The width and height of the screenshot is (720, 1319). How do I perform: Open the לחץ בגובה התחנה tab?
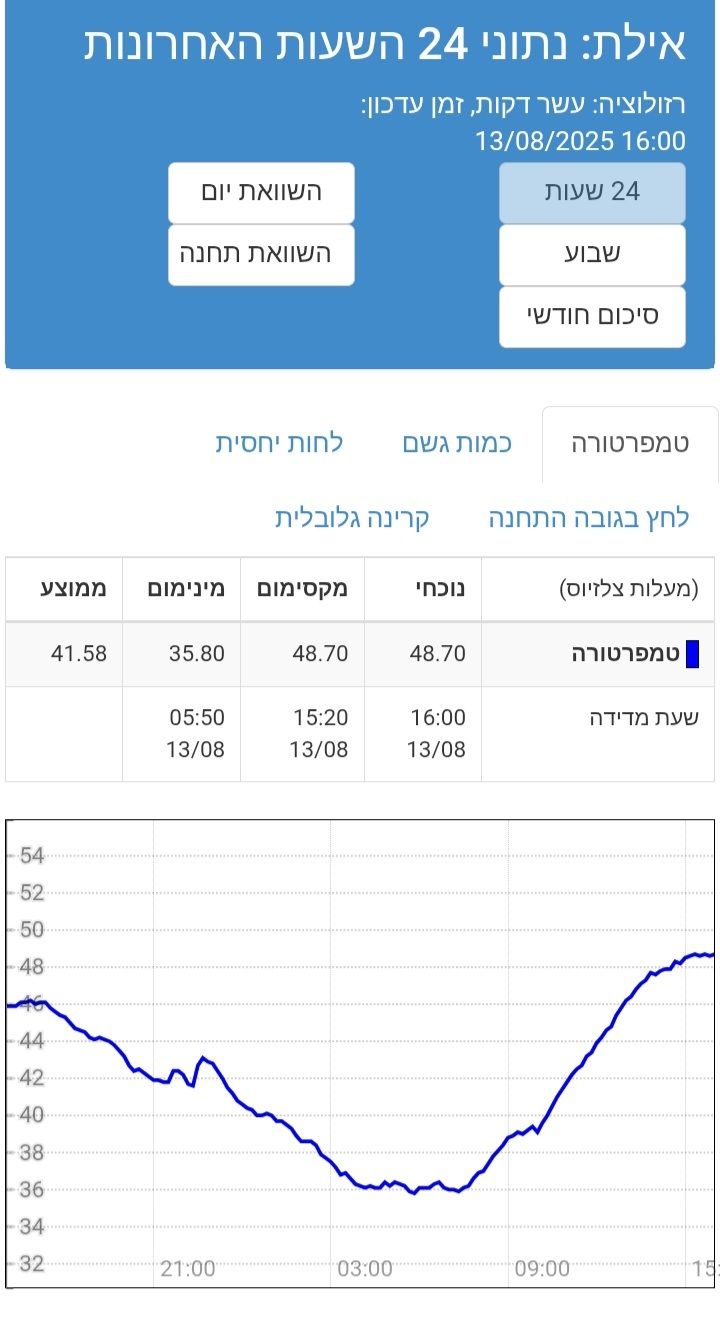pyautogui.click(x=589, y=518)
